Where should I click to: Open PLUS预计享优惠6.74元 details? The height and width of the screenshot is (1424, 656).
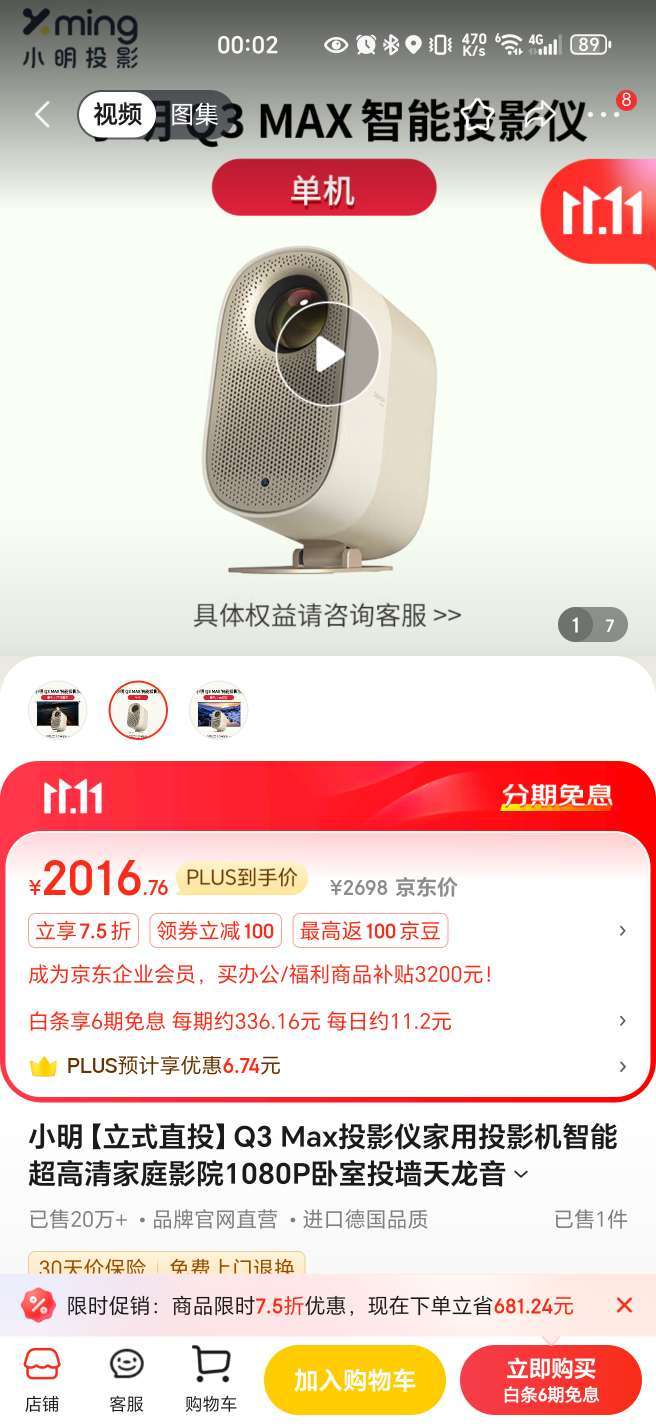pos(328,1066)
